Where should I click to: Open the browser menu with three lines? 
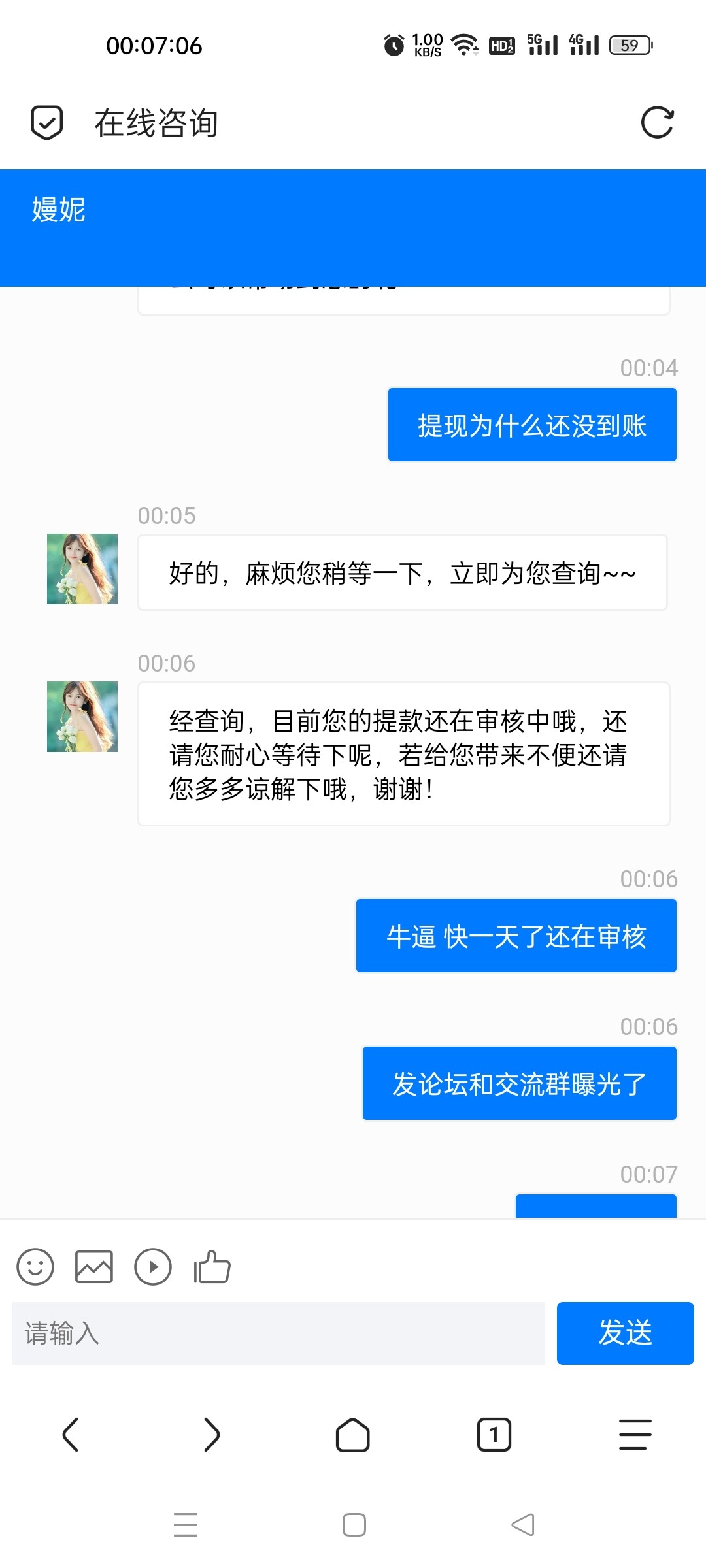click(x=633, y=1435)
